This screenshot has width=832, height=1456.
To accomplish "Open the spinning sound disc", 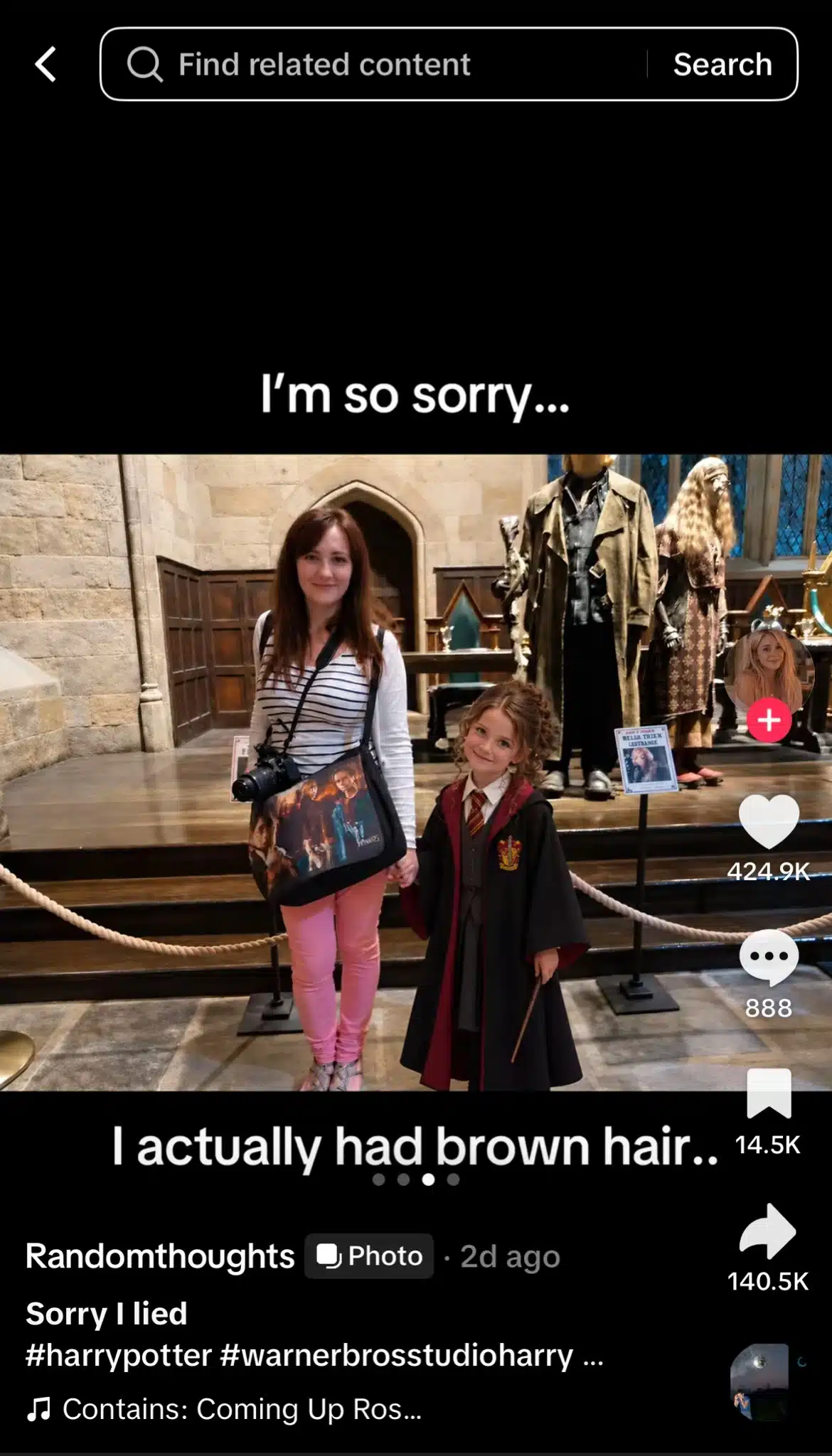I will (759, 1381).
